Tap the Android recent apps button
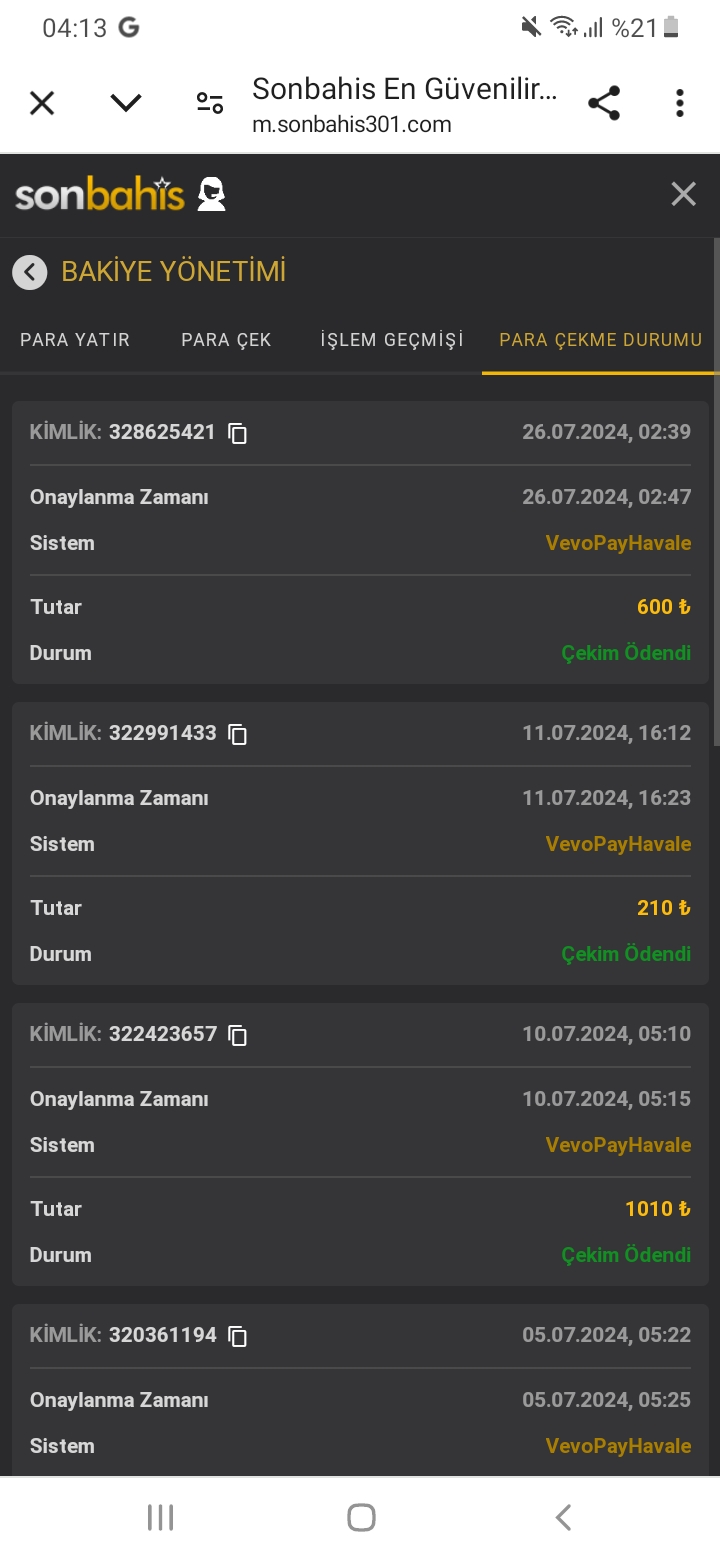The width and height of the screenshot is (720, 1560). [x=160, y=1516]
